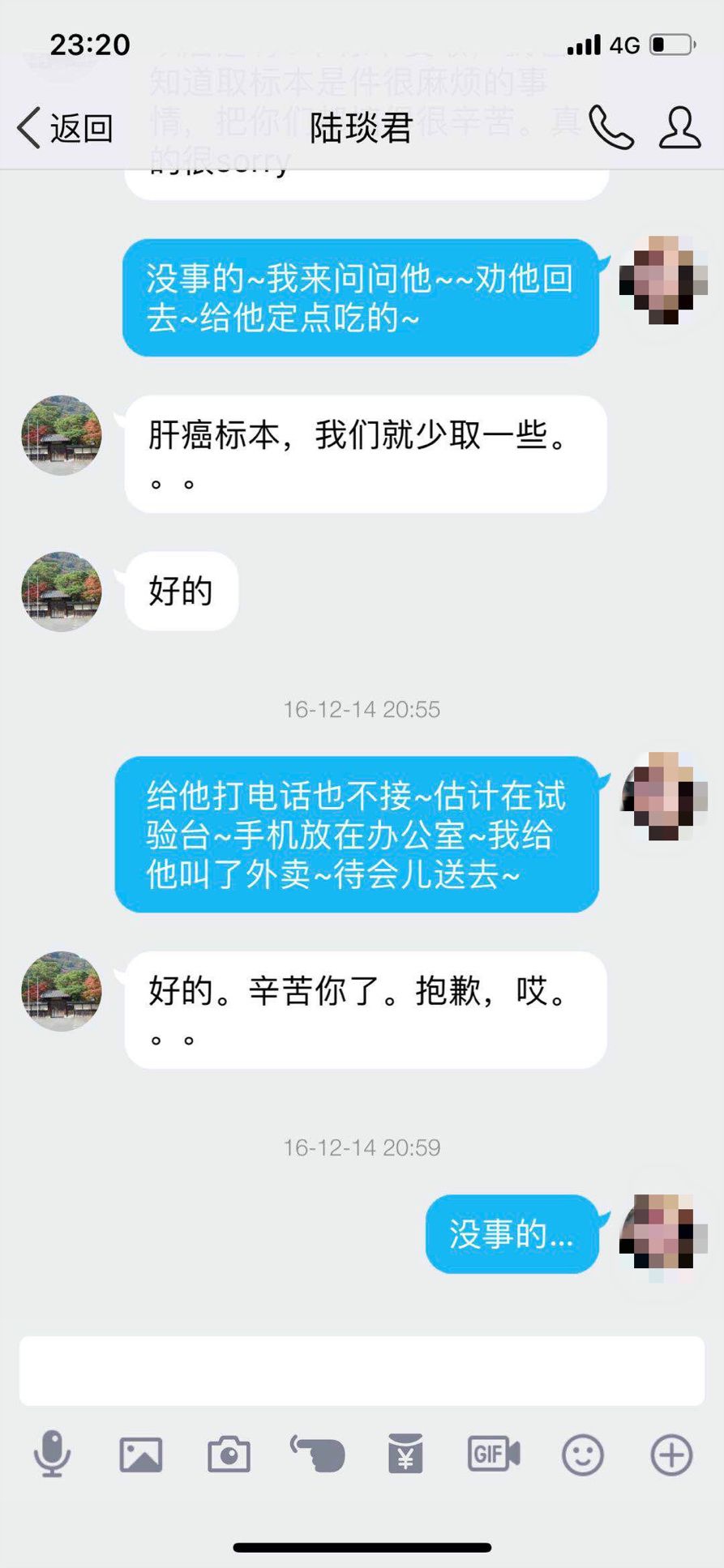Image resolution: width=724 pixels, height=1568 pixels.
Task: Open contact profile via person icon
Action: point(680,128)
